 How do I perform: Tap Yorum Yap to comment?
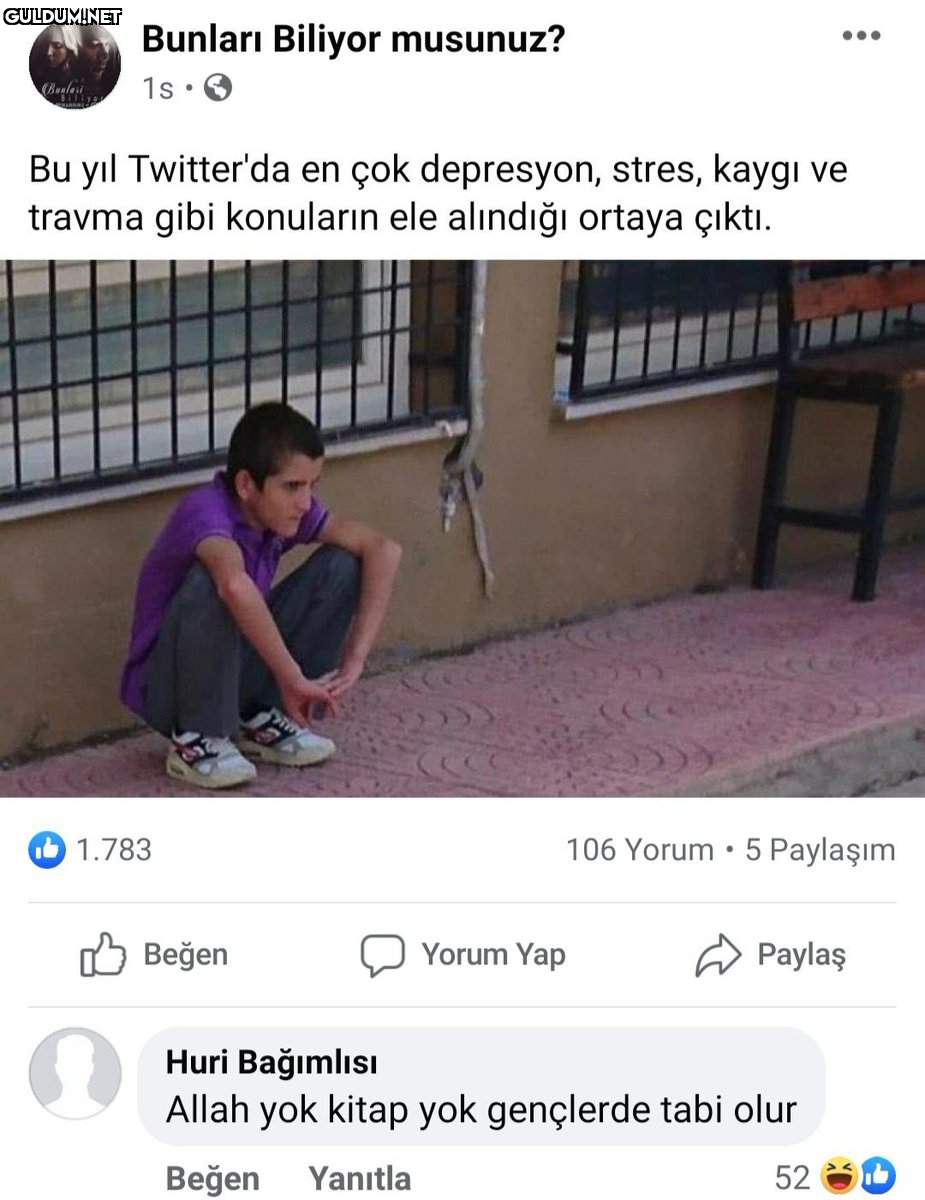coord(463,955)
